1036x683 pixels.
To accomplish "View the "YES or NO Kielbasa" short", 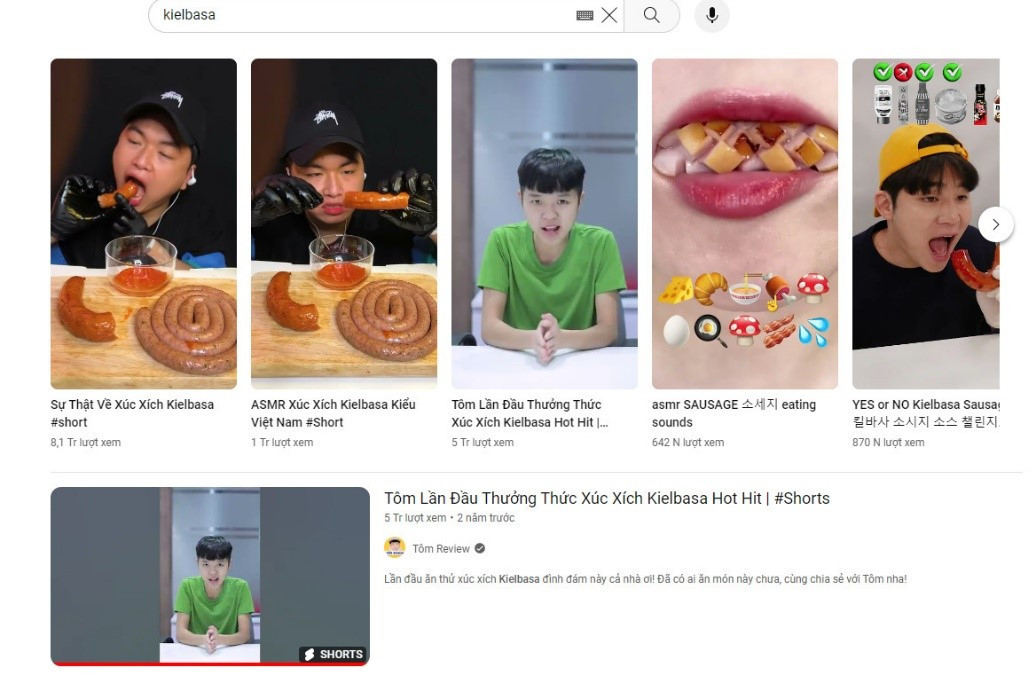I will coord(925,224).
